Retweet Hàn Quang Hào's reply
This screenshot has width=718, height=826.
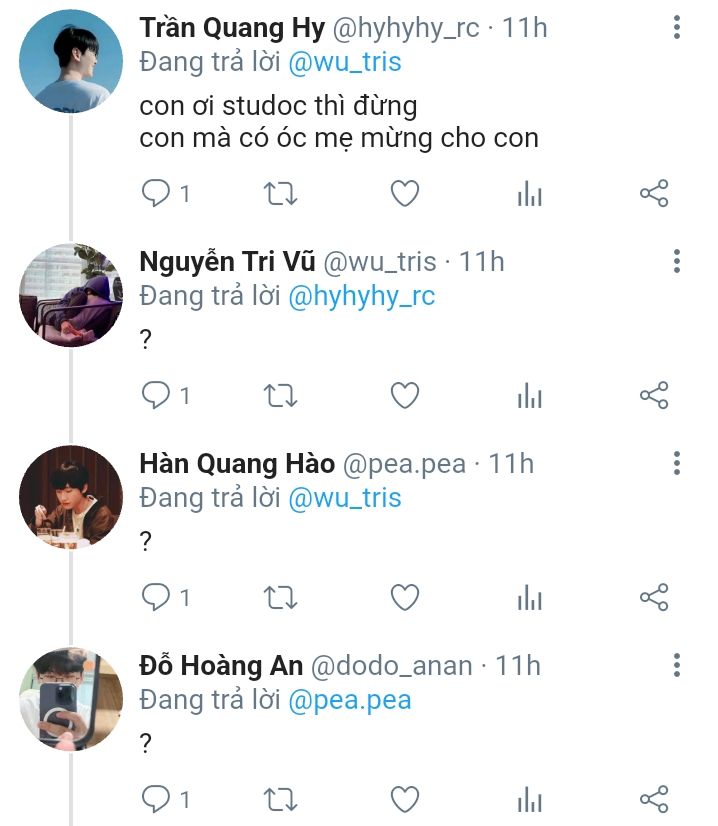280,598
